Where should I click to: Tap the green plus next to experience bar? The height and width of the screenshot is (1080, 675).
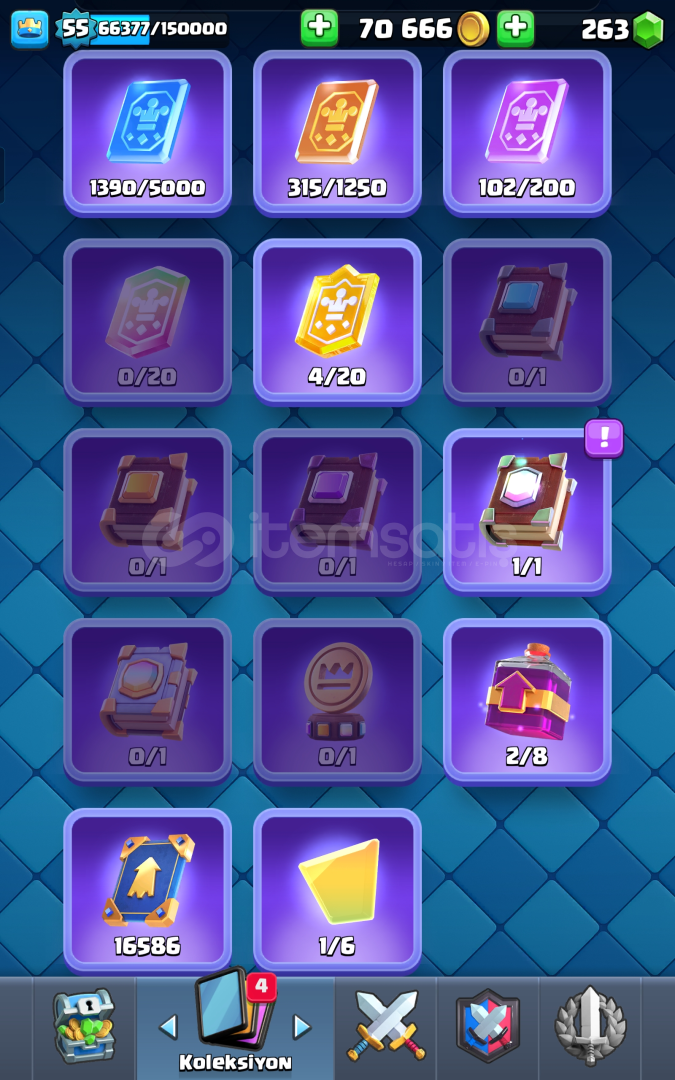(x=319, y=28)
